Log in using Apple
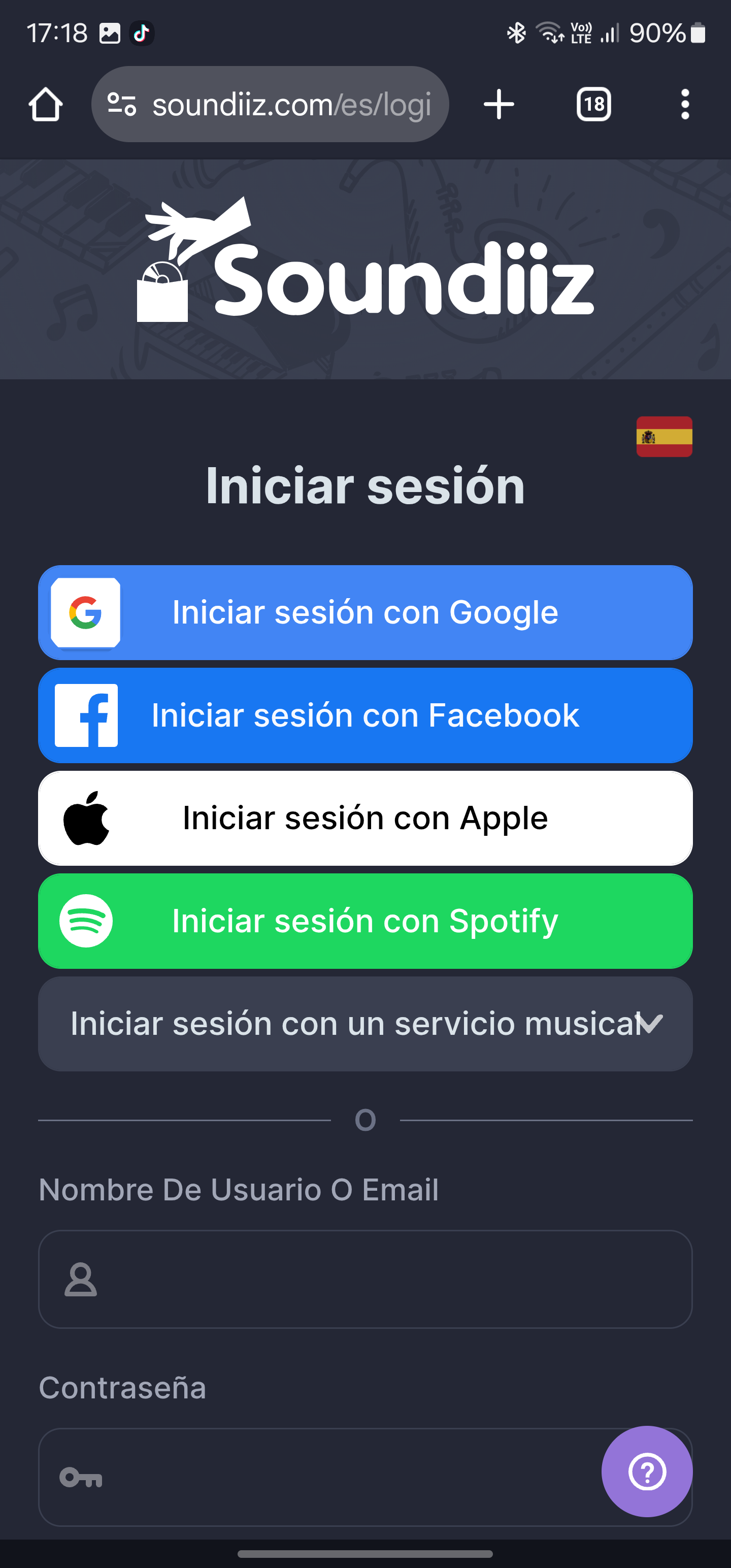This screenshot has width=731, height=1568. (x=365, y=818)
